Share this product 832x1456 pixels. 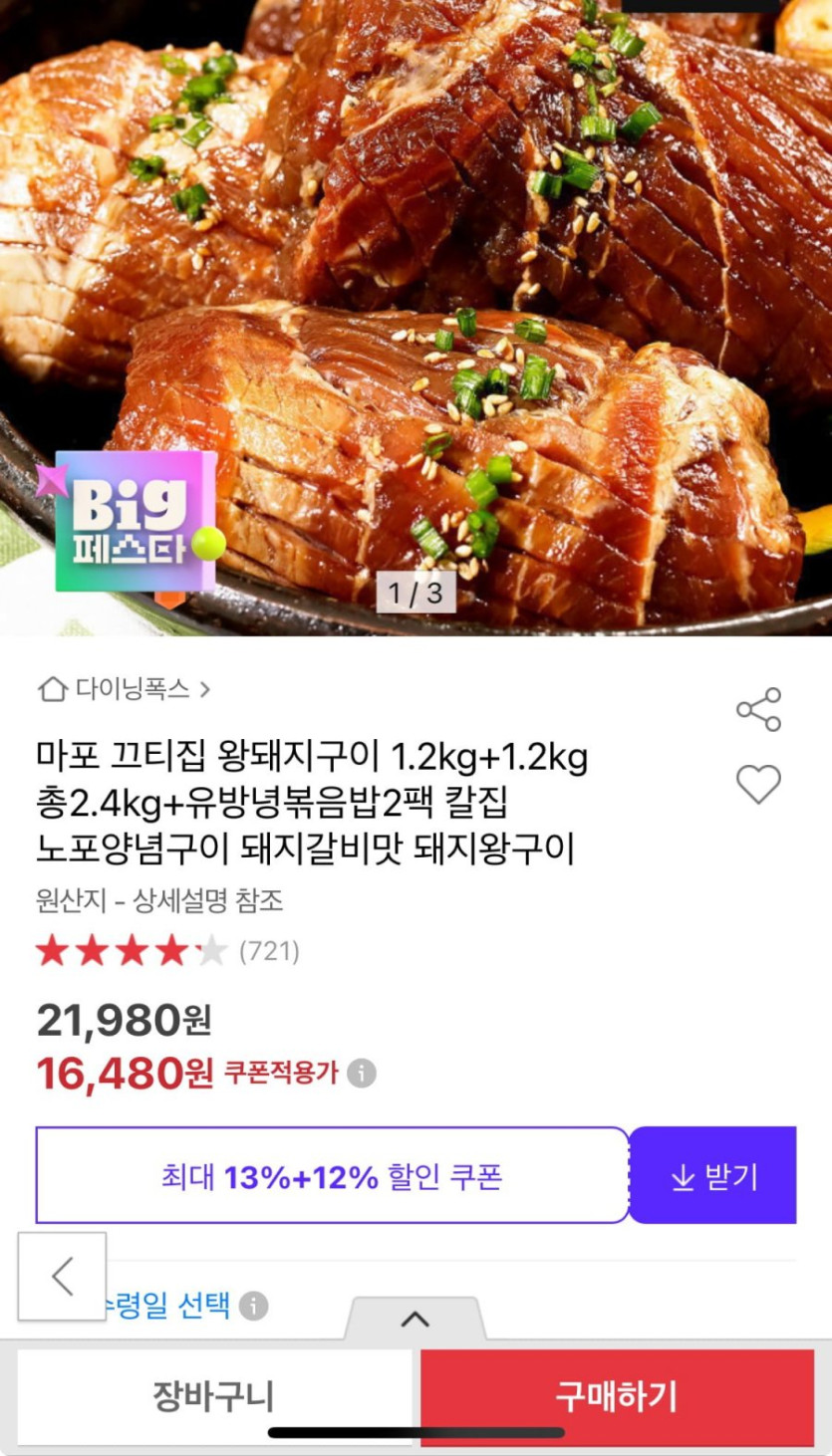coord(758,709)
